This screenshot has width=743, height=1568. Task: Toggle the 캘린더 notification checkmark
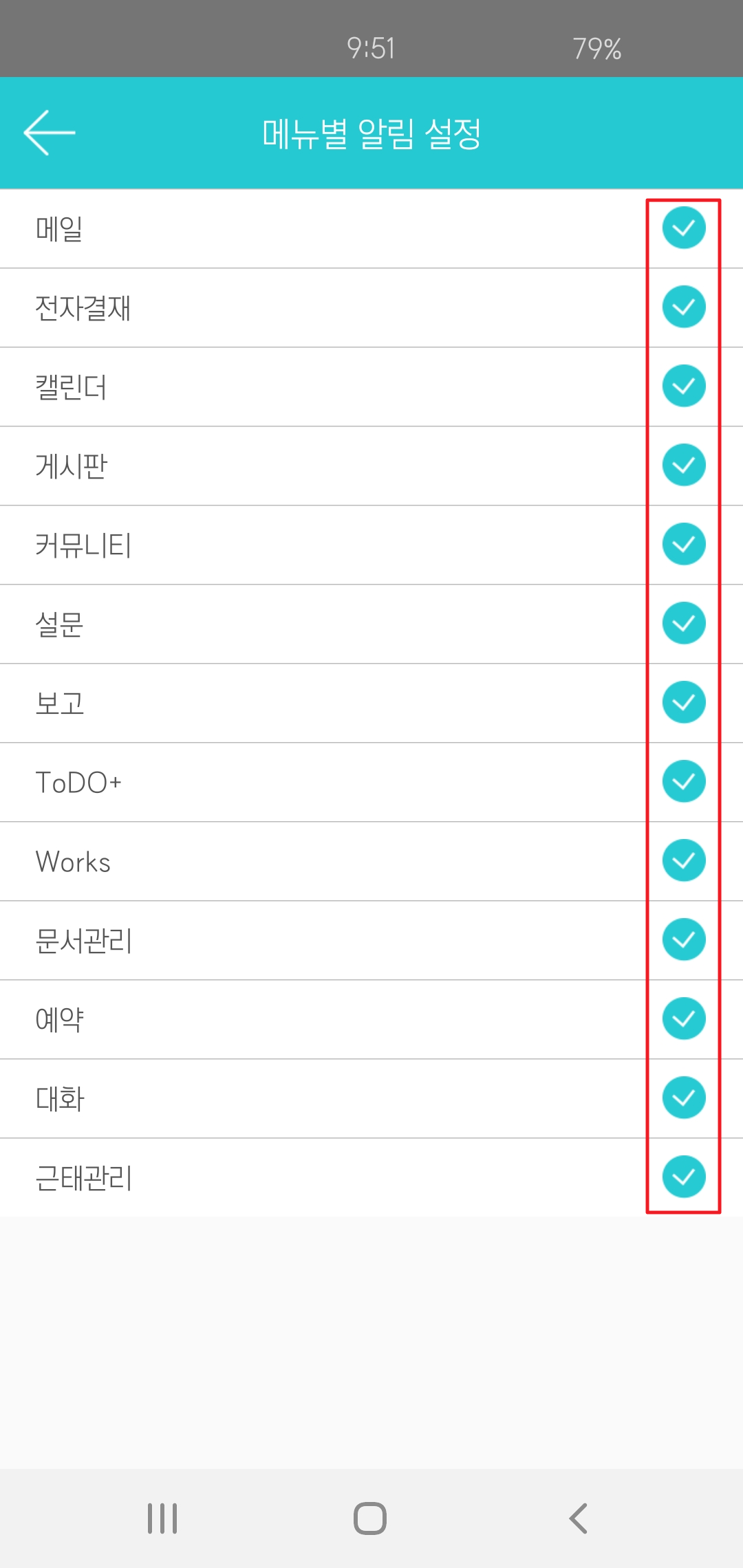tap(684, 386)
